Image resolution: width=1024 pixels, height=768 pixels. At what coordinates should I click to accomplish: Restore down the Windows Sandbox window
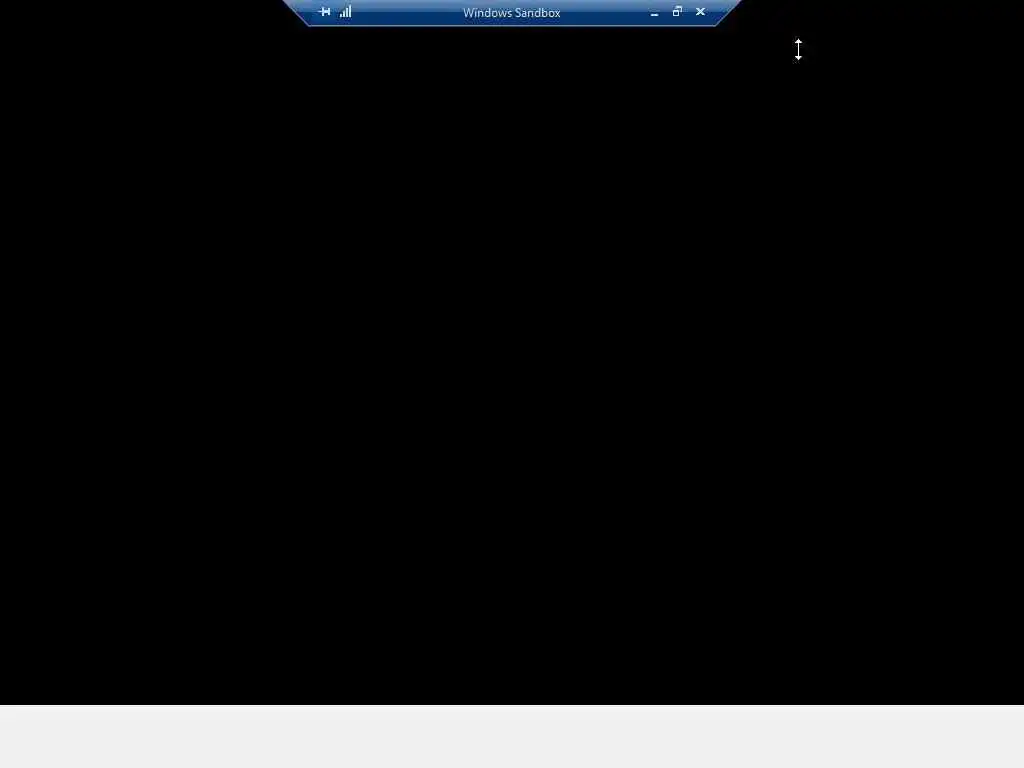click(677, 12)
